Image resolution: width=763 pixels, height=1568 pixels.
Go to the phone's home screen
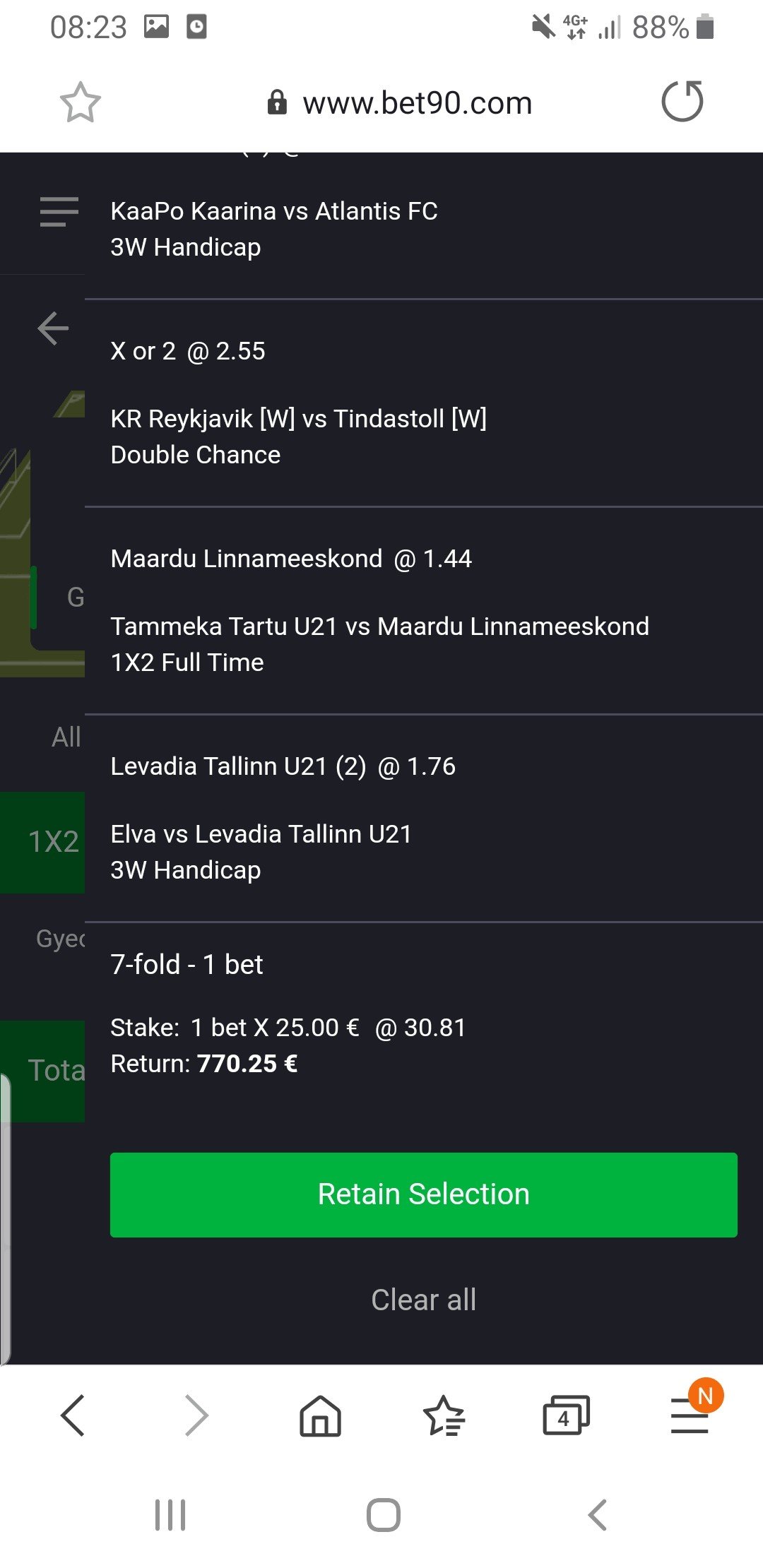(383, 1515)
